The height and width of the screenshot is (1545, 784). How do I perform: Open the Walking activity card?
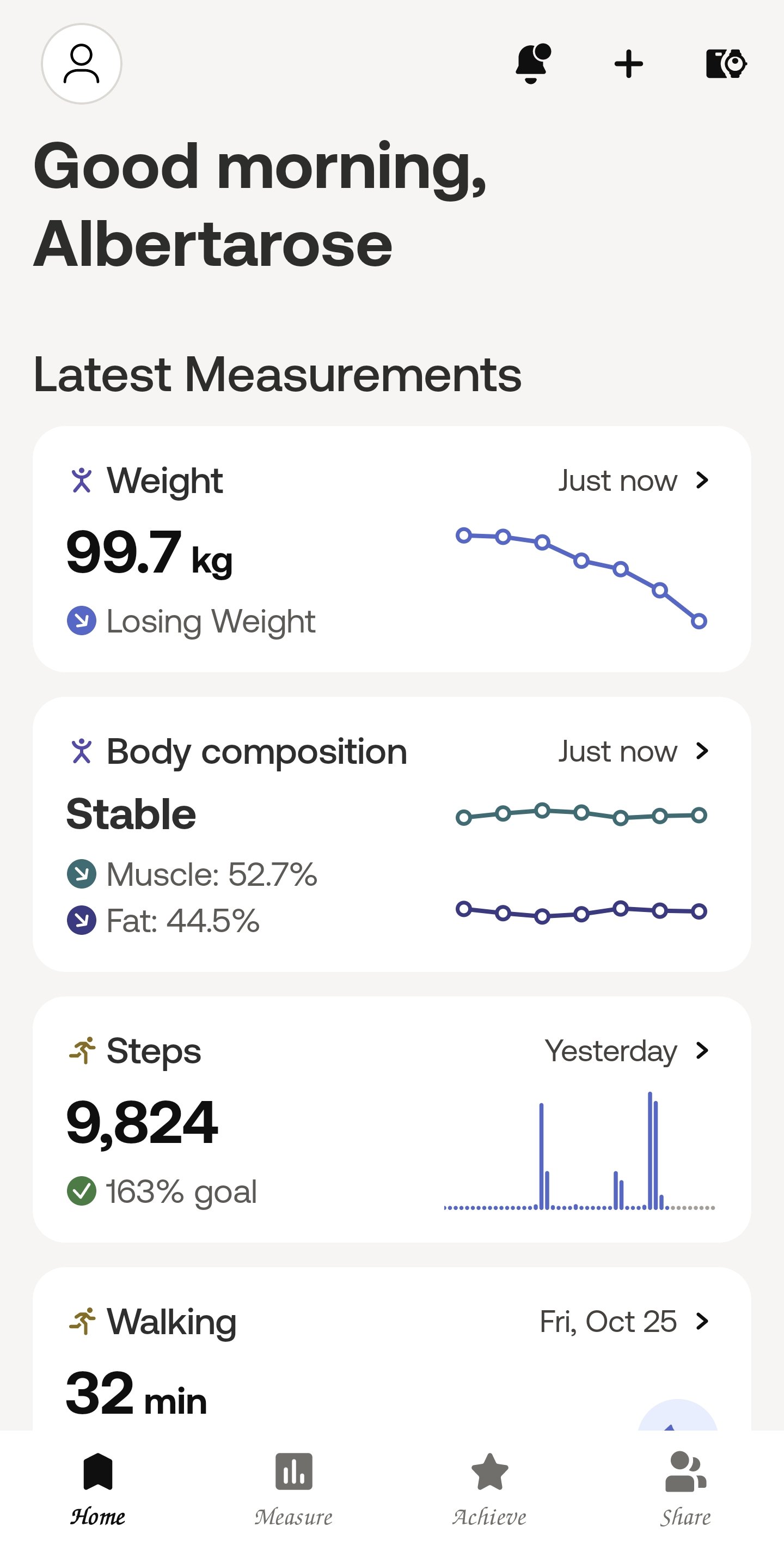(391, 1348)
